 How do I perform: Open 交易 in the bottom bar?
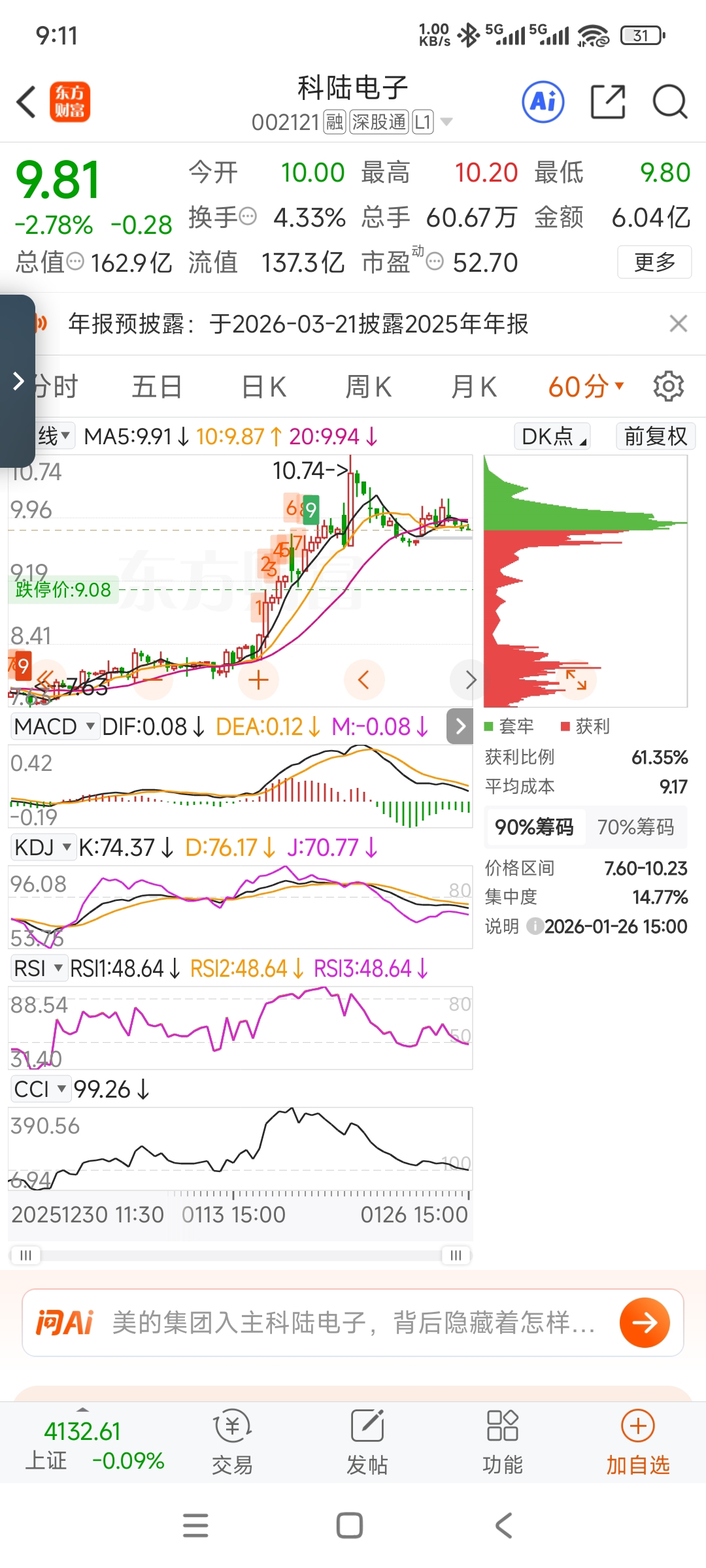point(232,1443)
